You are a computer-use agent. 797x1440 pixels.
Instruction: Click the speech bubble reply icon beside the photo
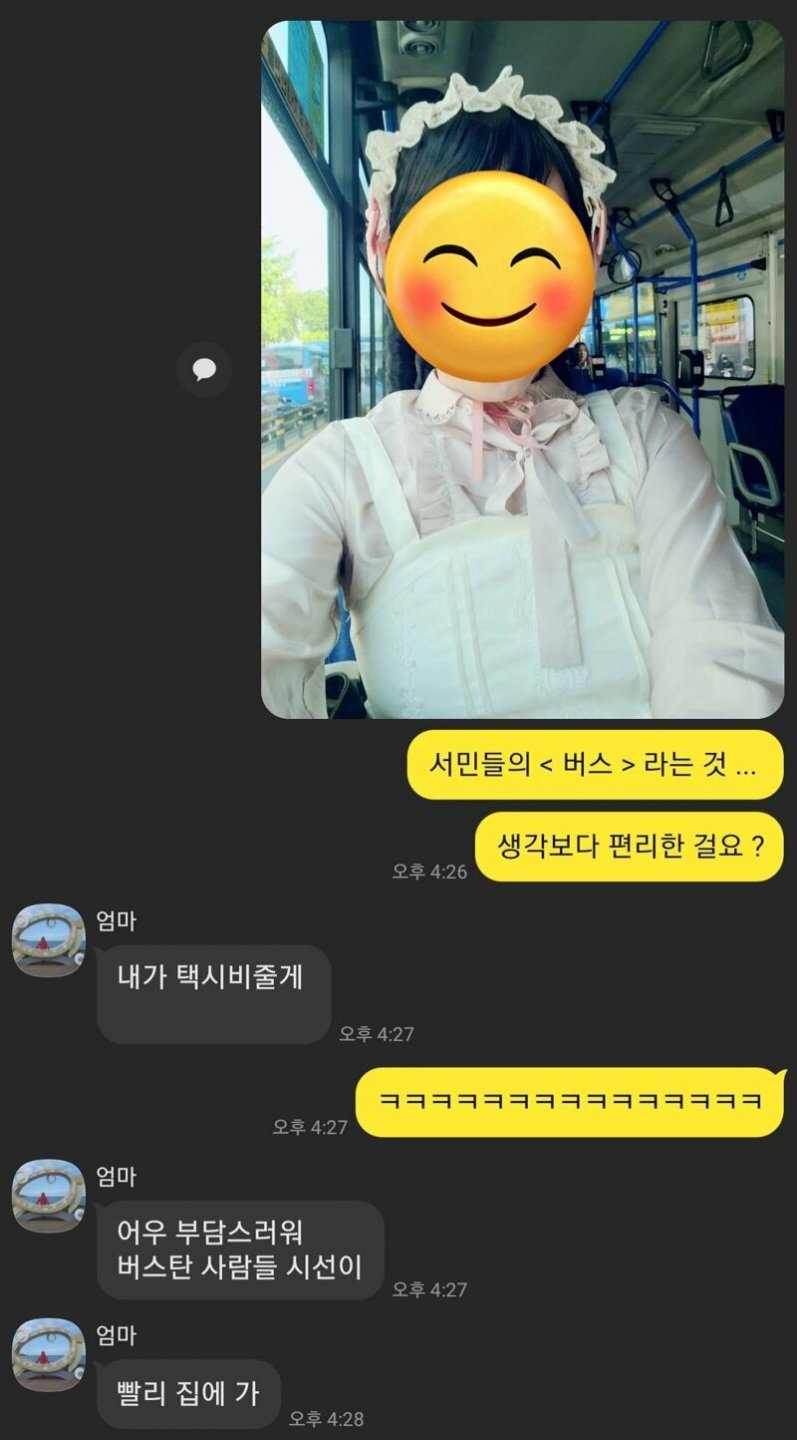tap(205, 370)
